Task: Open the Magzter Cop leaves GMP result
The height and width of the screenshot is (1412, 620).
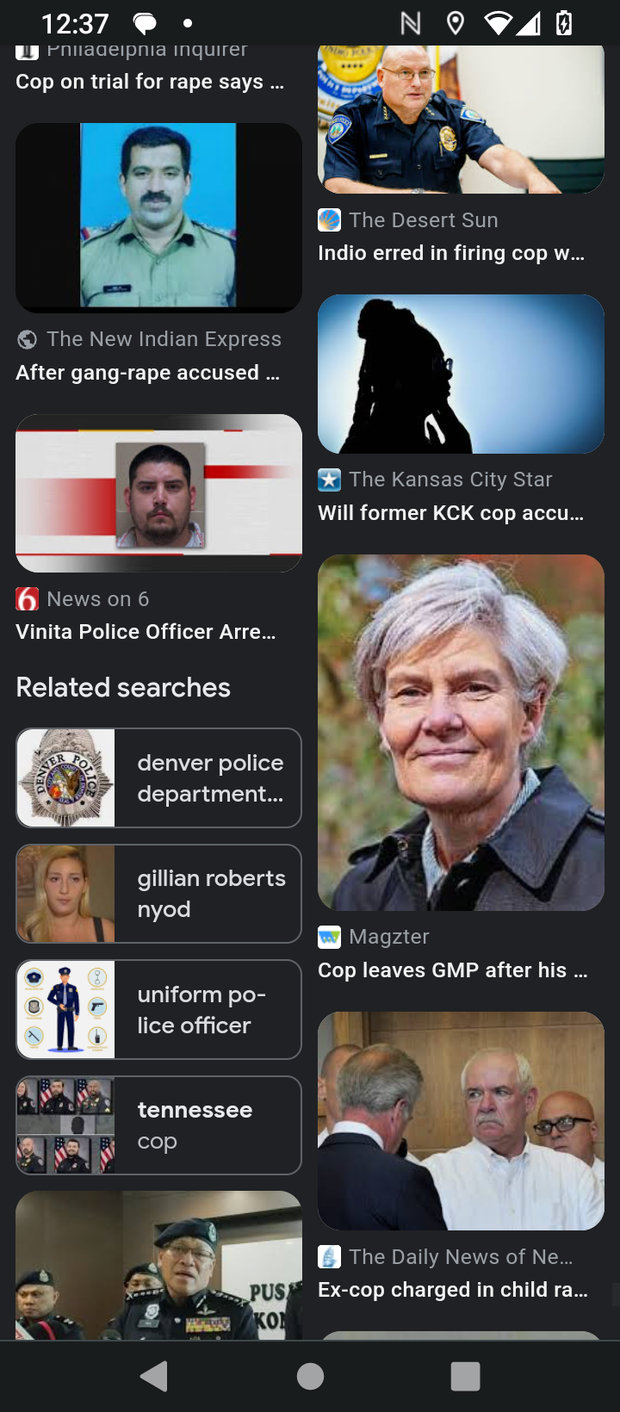Action: coord(460,732)
